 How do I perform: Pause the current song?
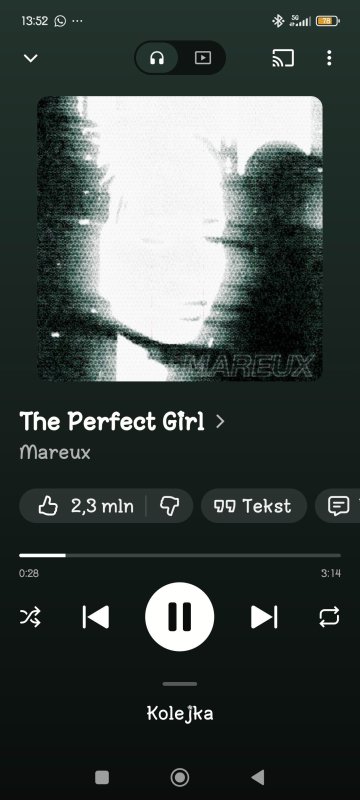click(x=179, y=617)
